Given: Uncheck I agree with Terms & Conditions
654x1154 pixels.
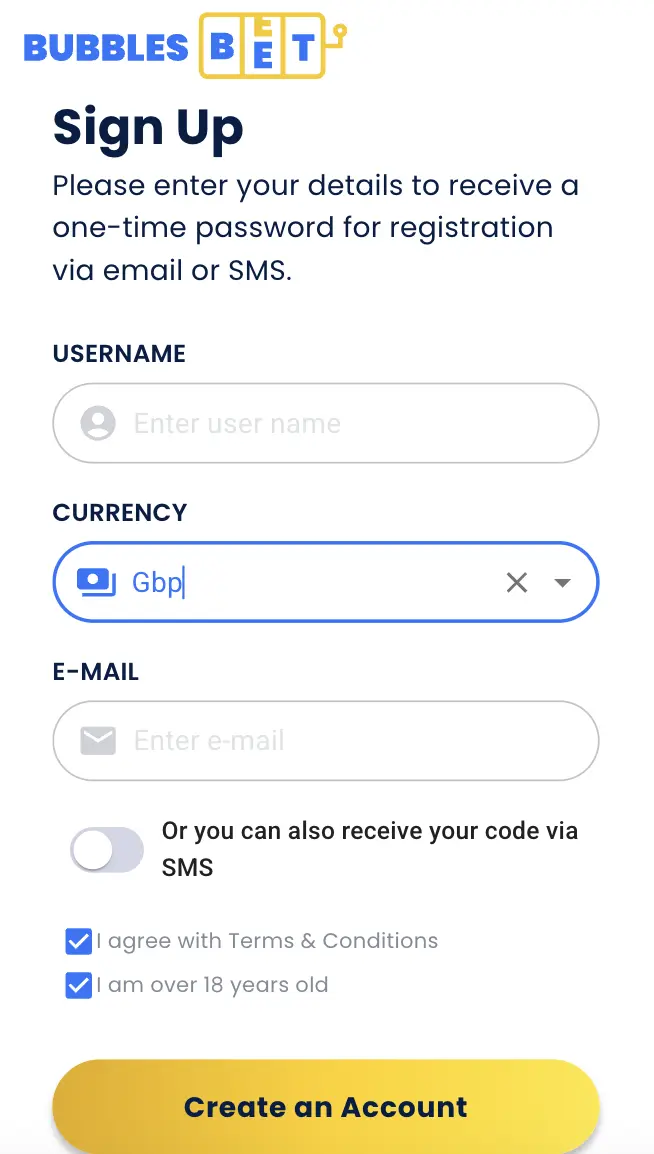Looking at the screenshot, I should pyautogui.click(x=78, y=941).
